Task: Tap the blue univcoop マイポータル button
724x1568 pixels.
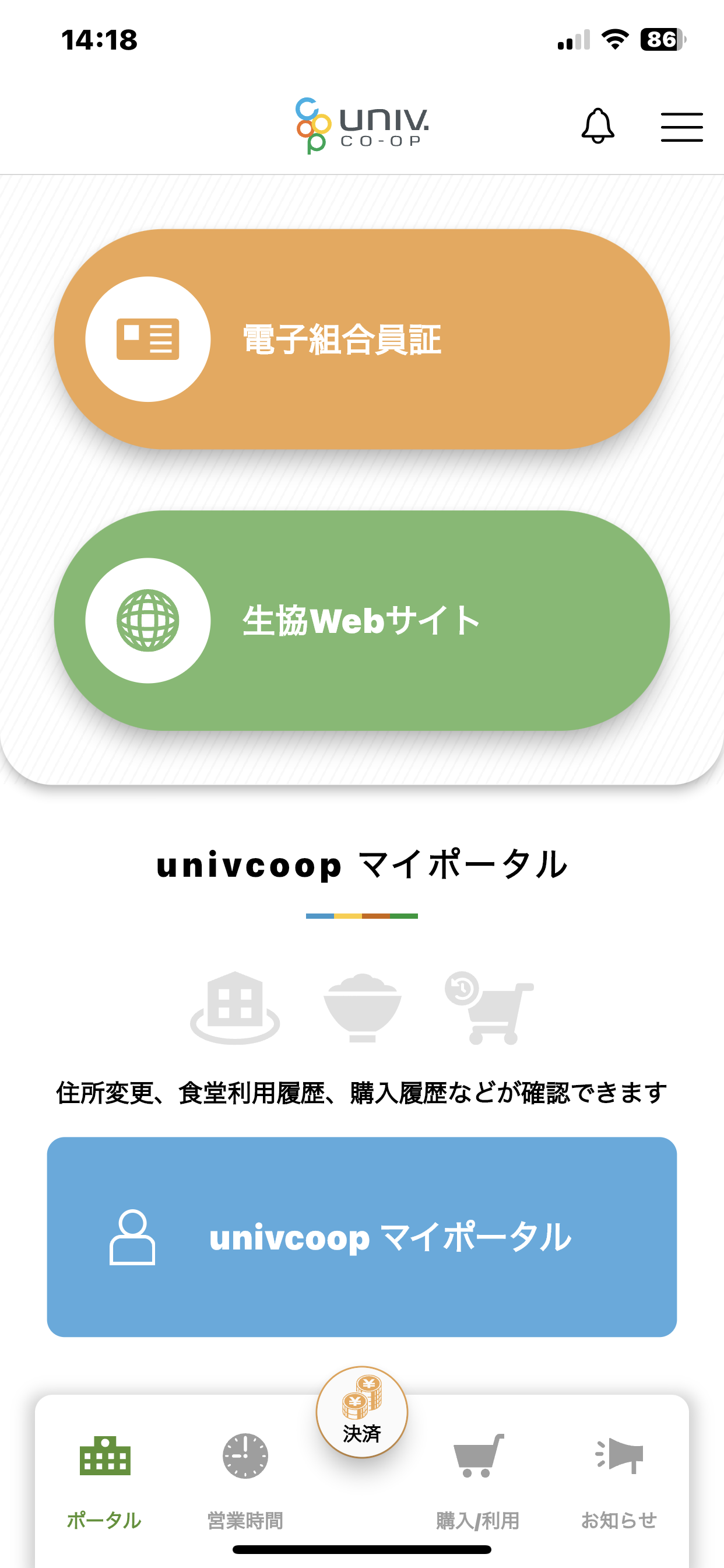Action: pyautogui.click(x=362, y=1237)
